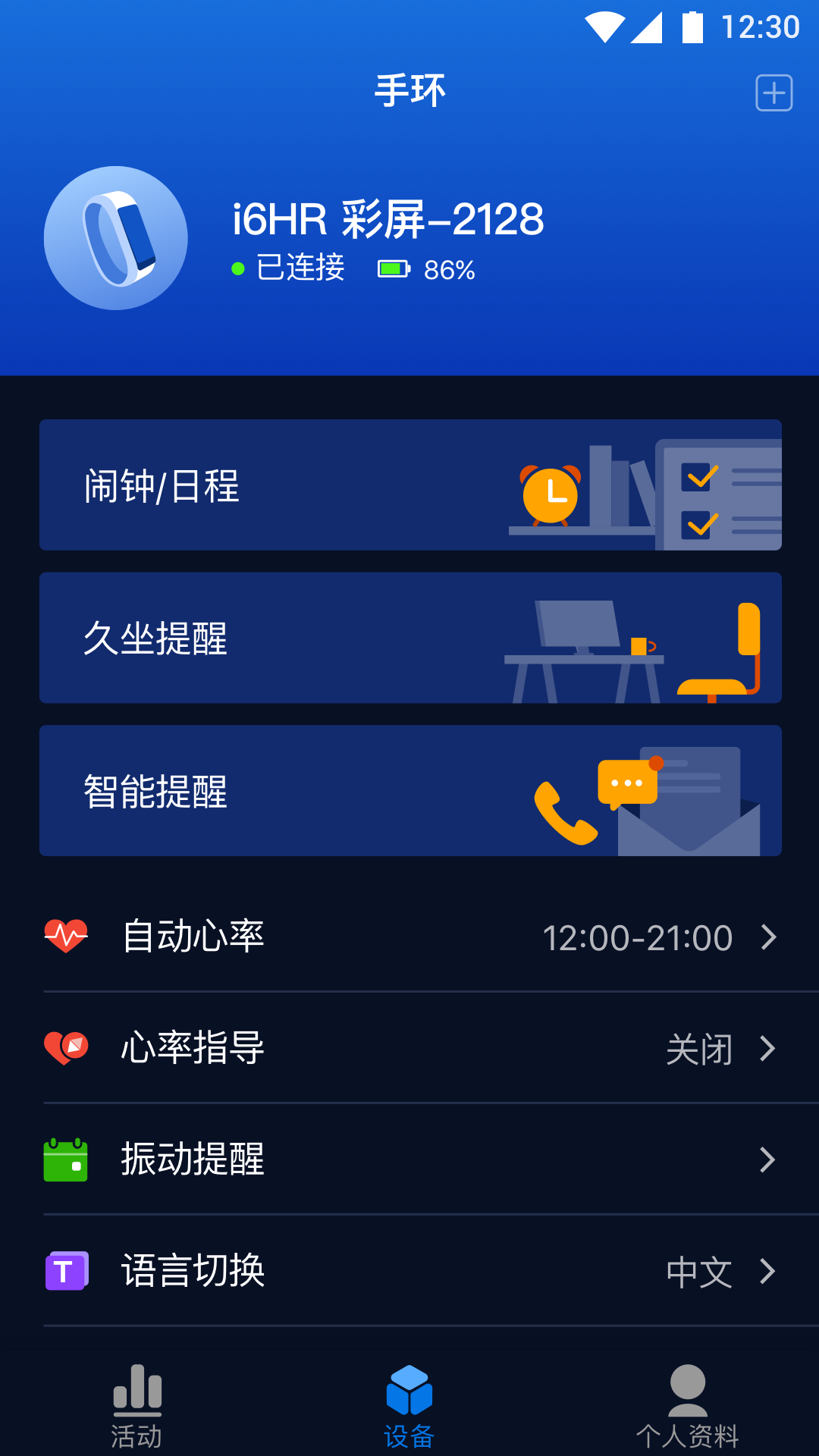Adjust the 12:00-21:00 time range

tap(635, 938)
